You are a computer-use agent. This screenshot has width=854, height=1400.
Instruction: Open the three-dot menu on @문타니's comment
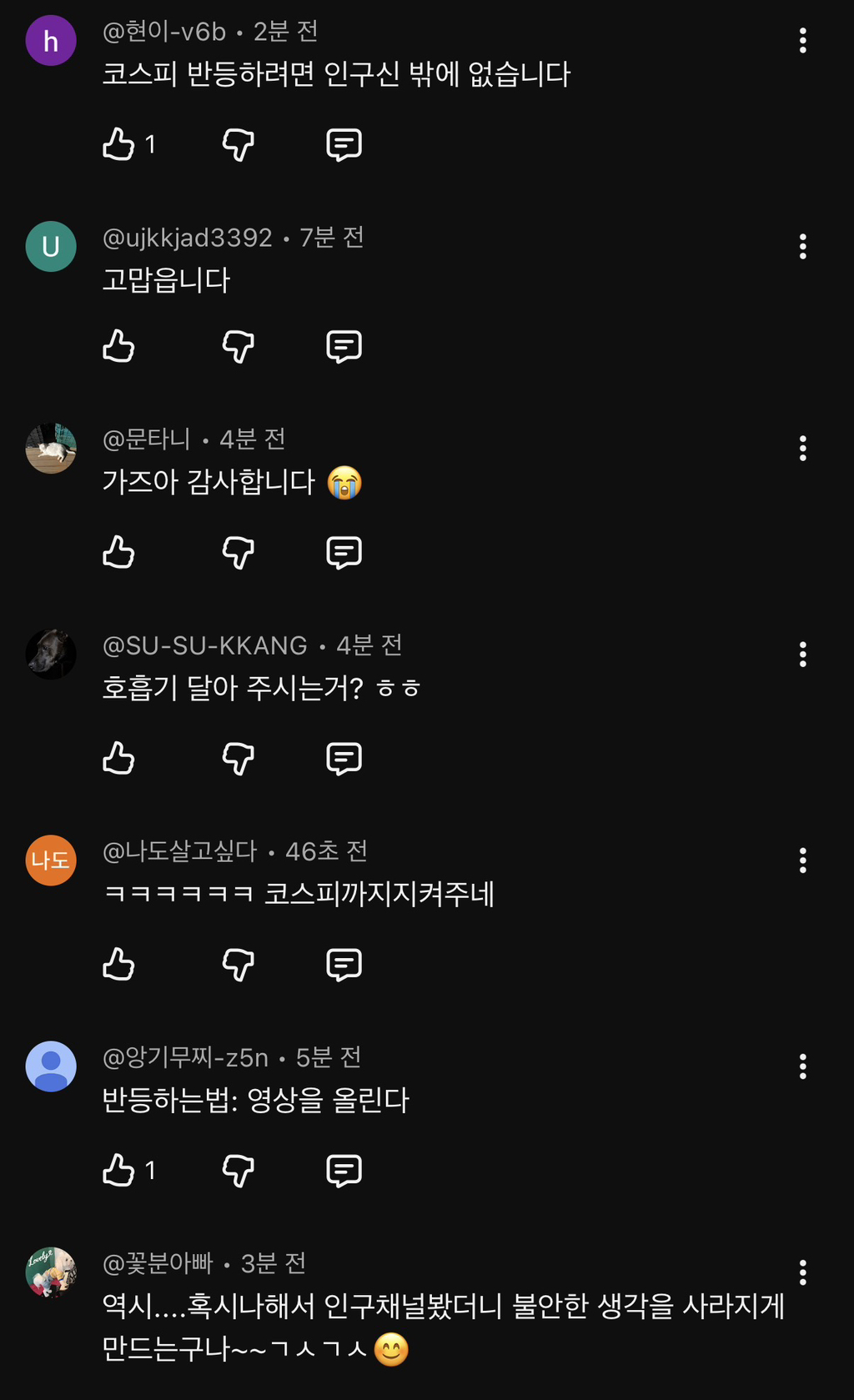click(802, 449)
